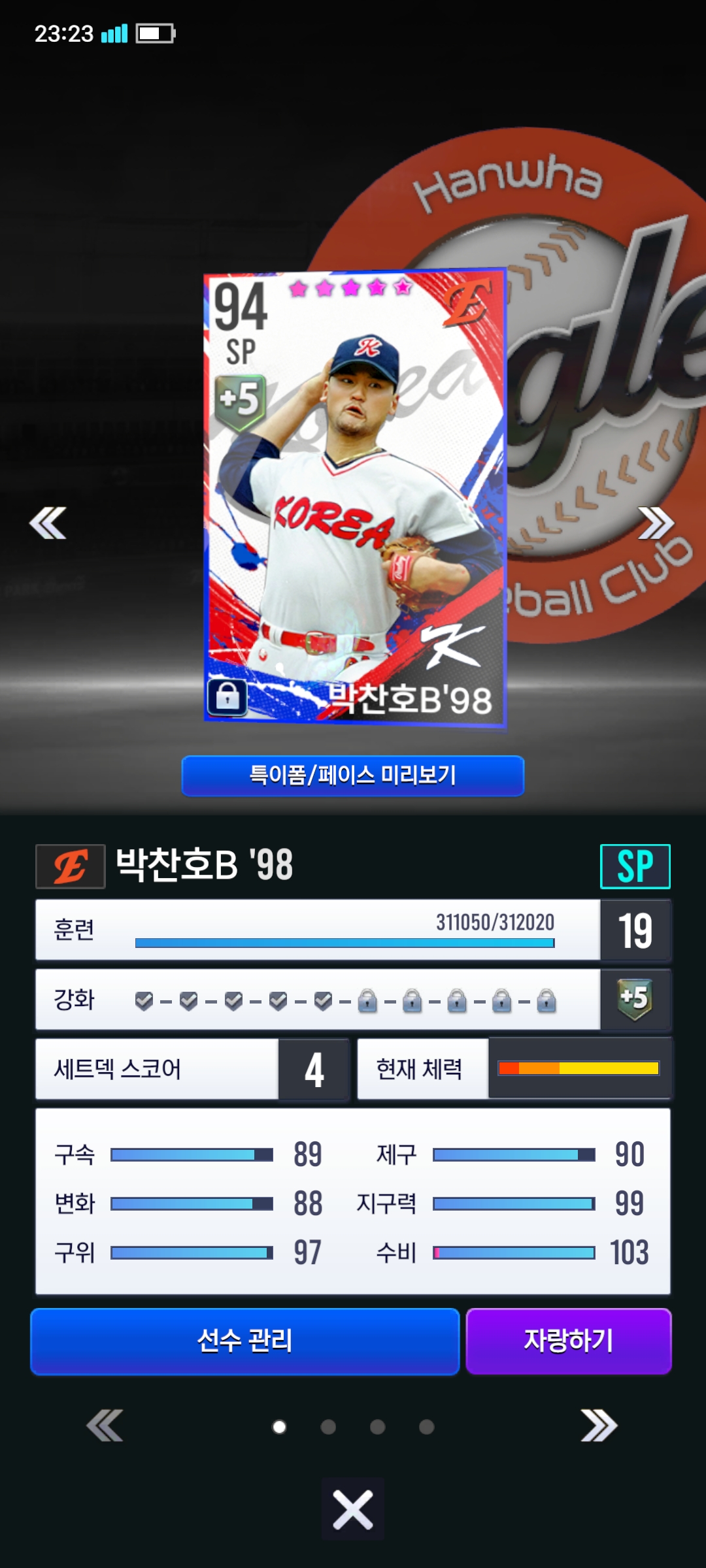
Task: Tap the 자랑하기 share button
Action: tap(569, 1341)
